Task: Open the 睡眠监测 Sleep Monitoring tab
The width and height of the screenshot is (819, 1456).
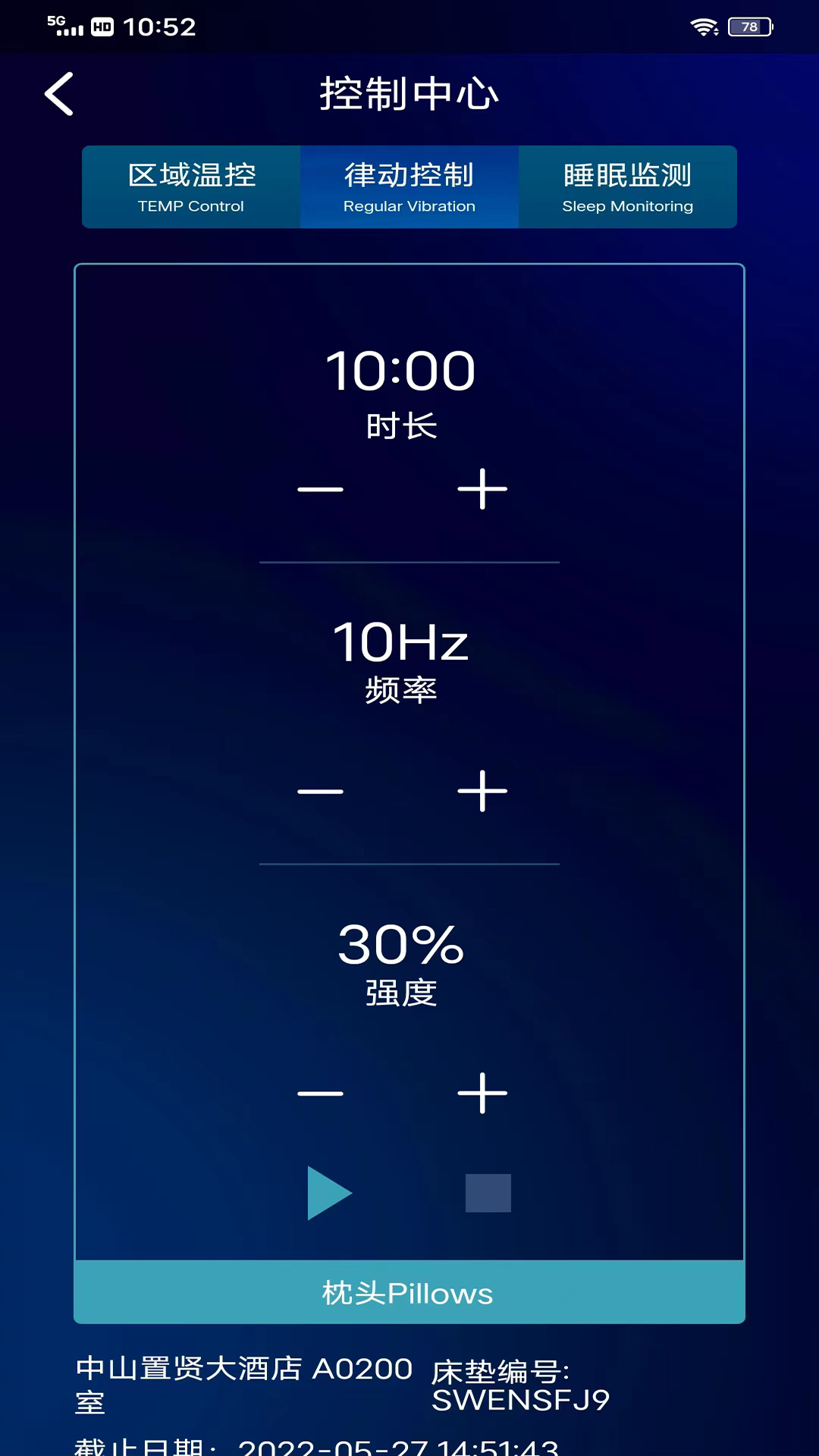Action: point(628,187)
